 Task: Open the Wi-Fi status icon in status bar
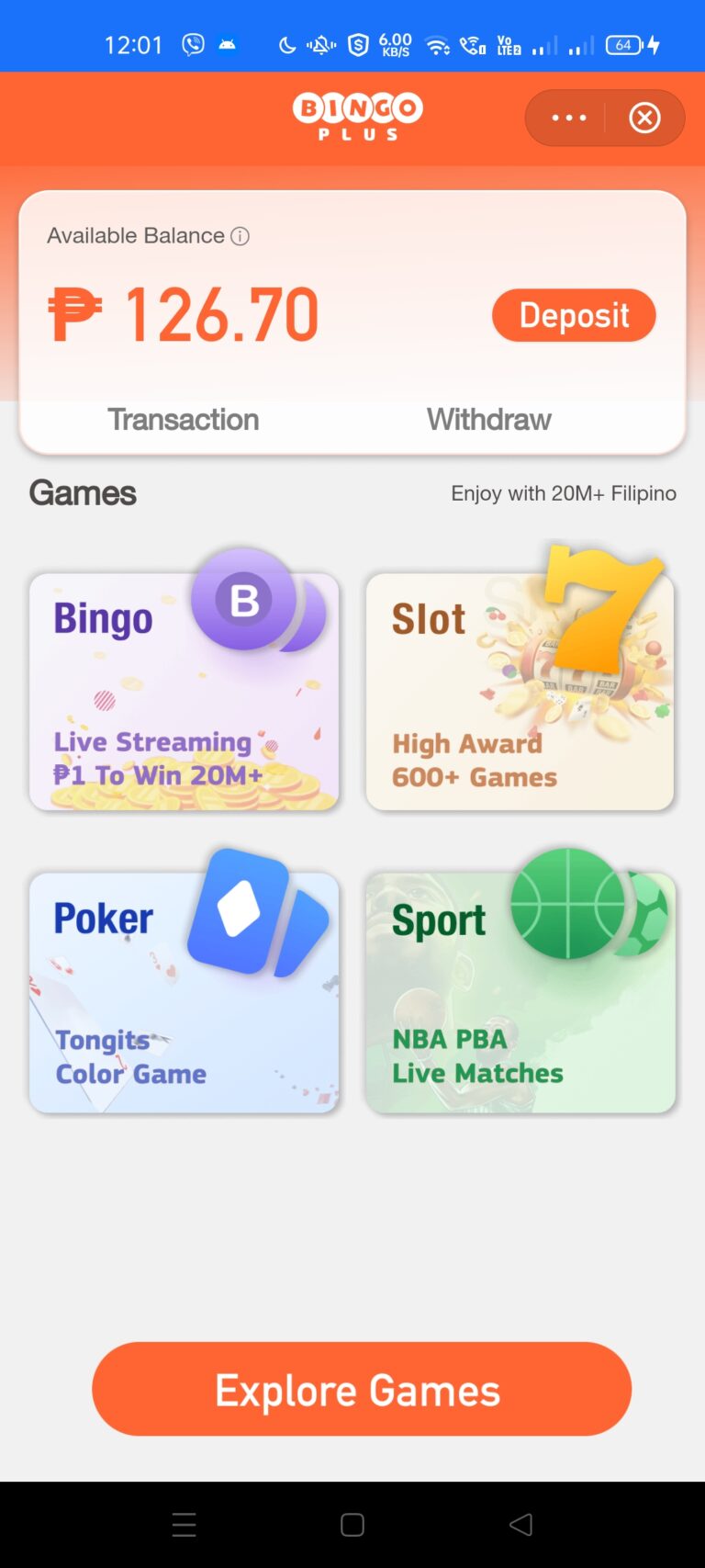(438, 44)
